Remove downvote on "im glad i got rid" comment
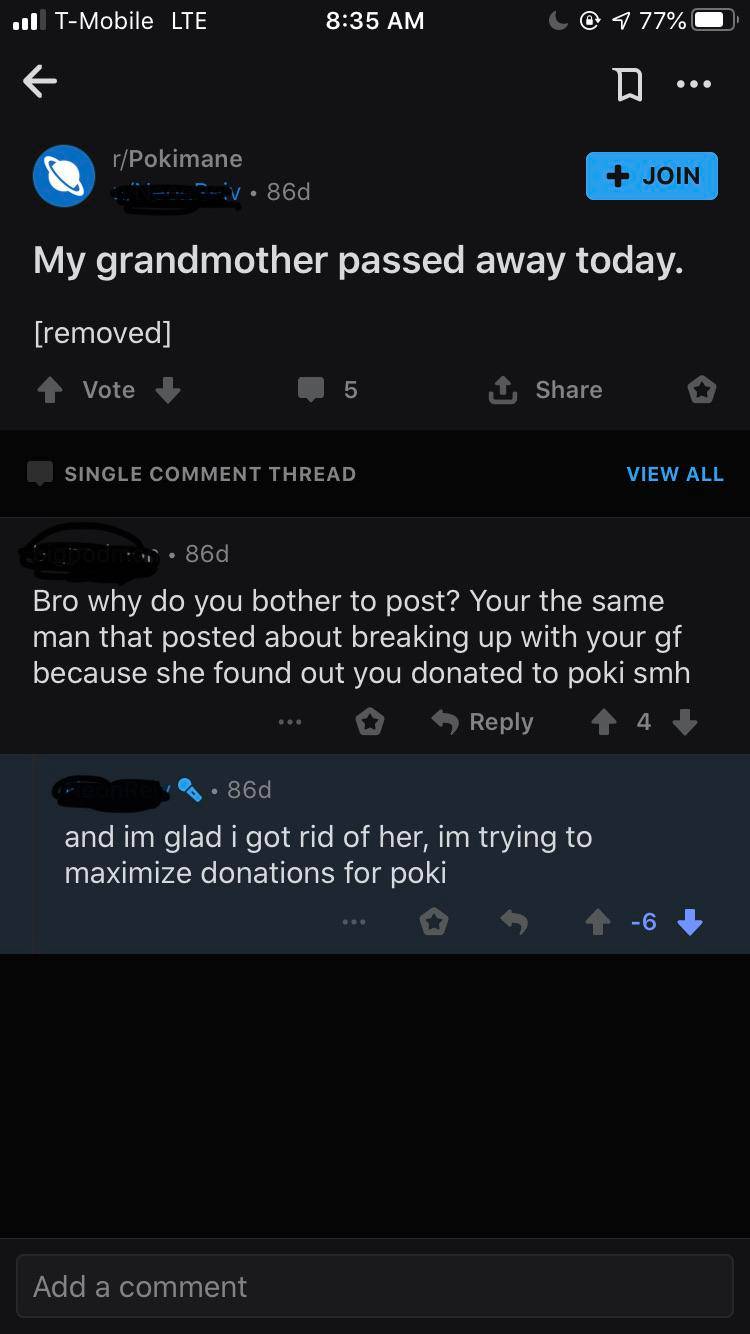The height and width of the screenshot is (1334, 750). (690, 922)
